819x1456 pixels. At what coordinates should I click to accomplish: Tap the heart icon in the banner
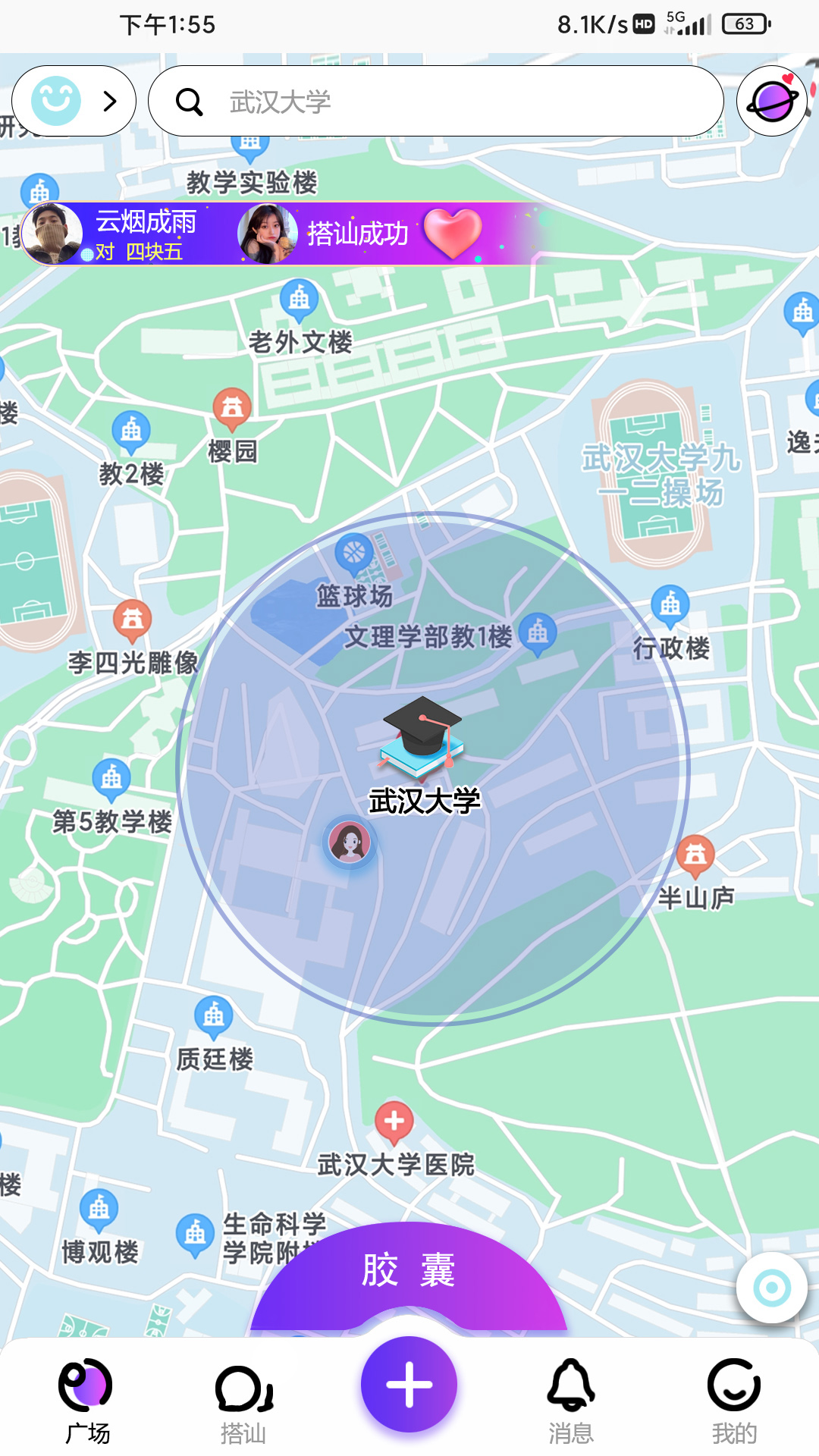point(453,233)
